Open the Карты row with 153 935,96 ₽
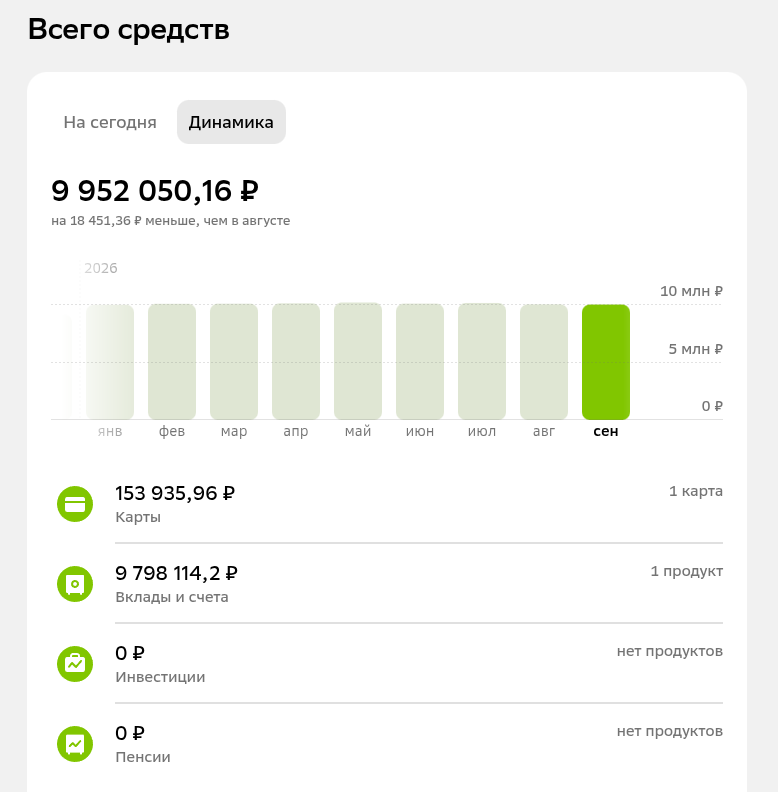Viewport: 778px width, 792px height. click(390, 504)
